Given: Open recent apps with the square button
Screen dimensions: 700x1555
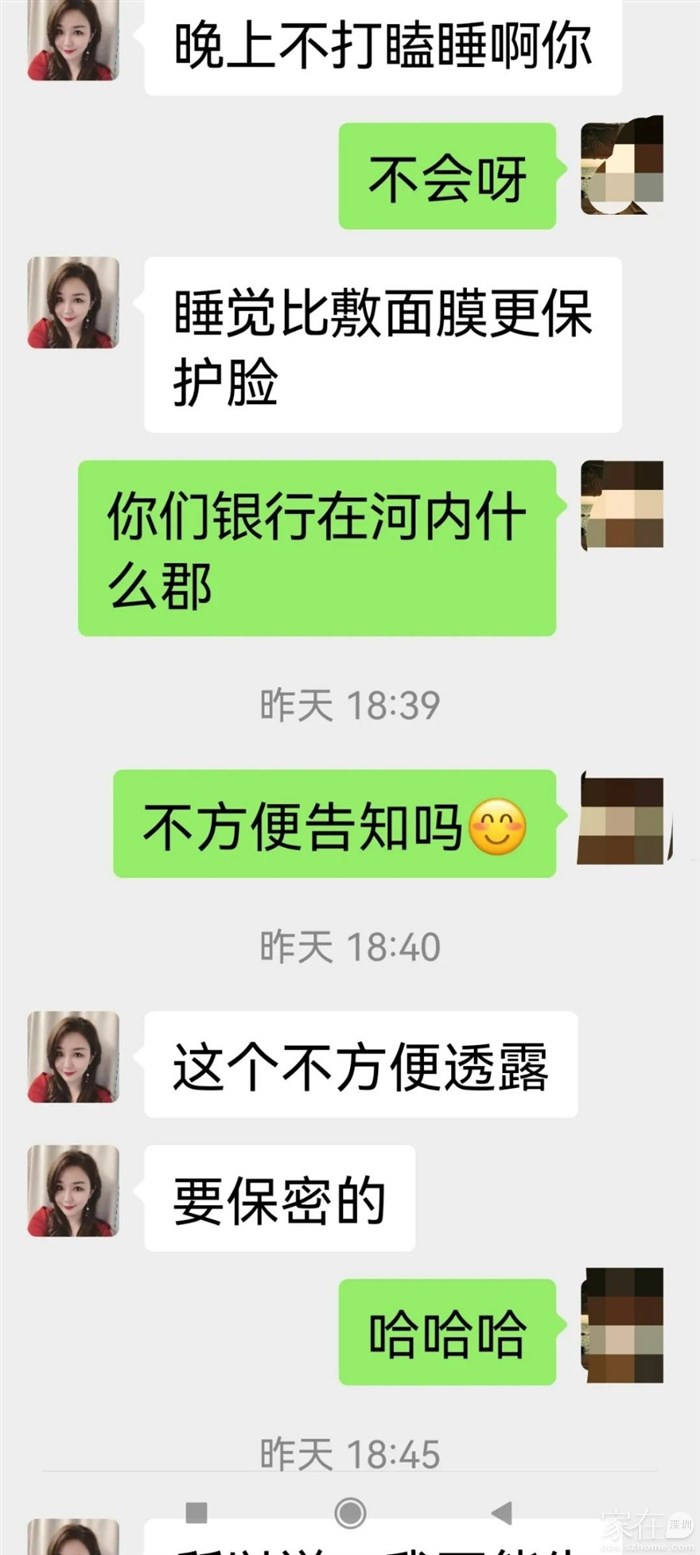Looking at the screenshot, I should pyautogui.click(x=197, y=1513).
